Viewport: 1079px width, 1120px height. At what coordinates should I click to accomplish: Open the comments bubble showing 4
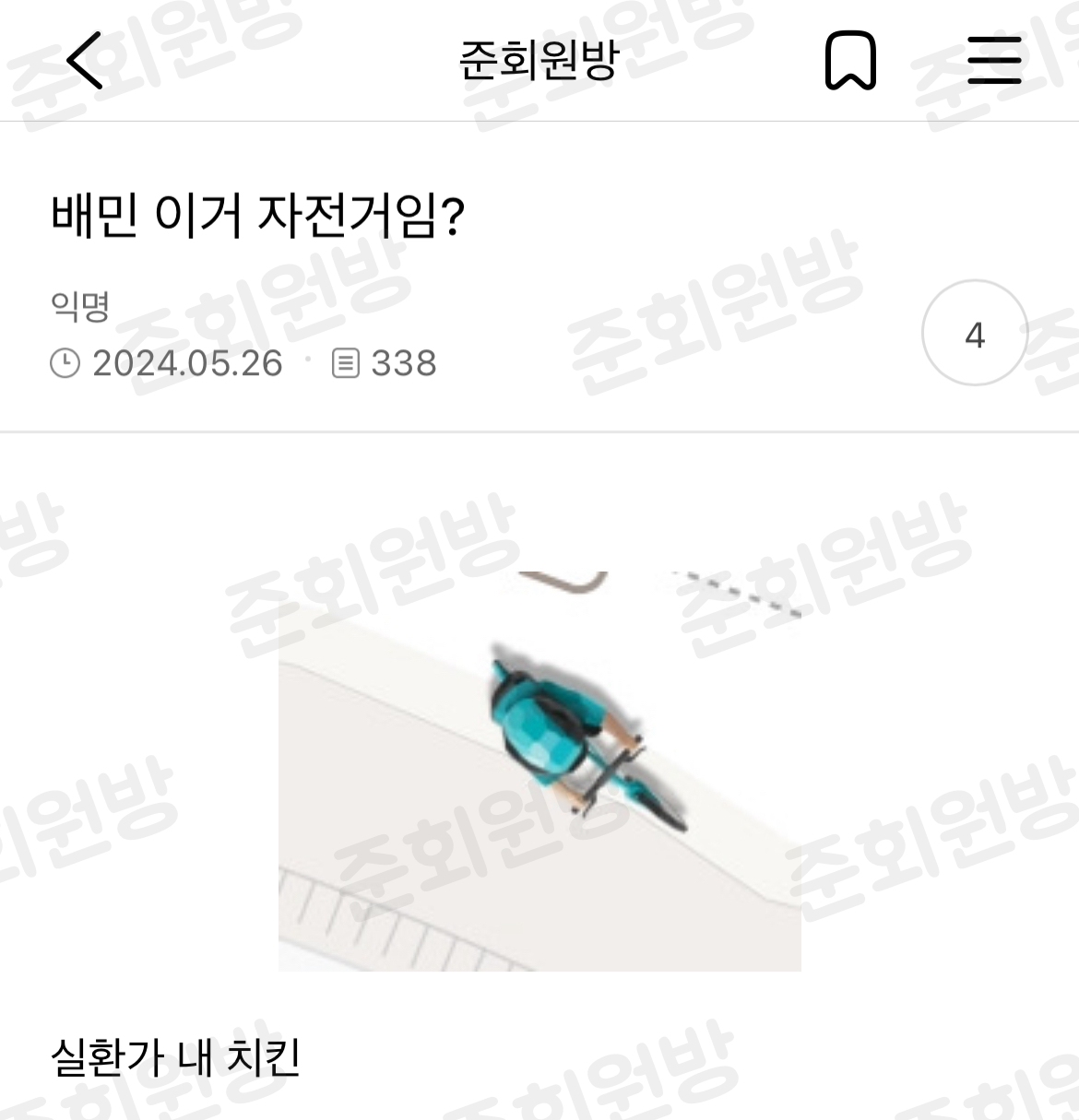coord(974,334)
